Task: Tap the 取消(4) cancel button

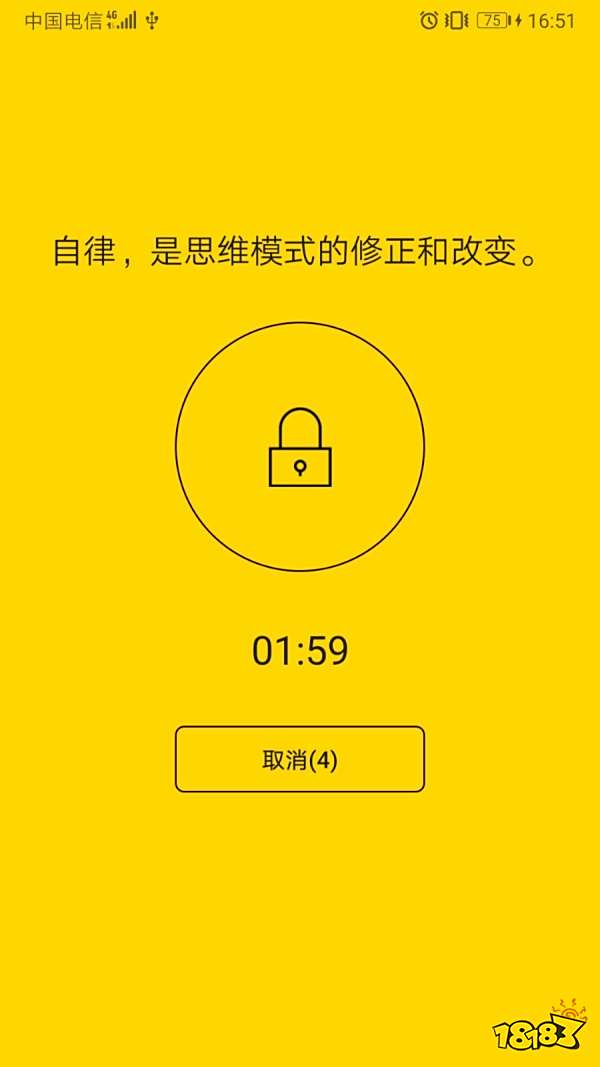Action: point(300,759)
